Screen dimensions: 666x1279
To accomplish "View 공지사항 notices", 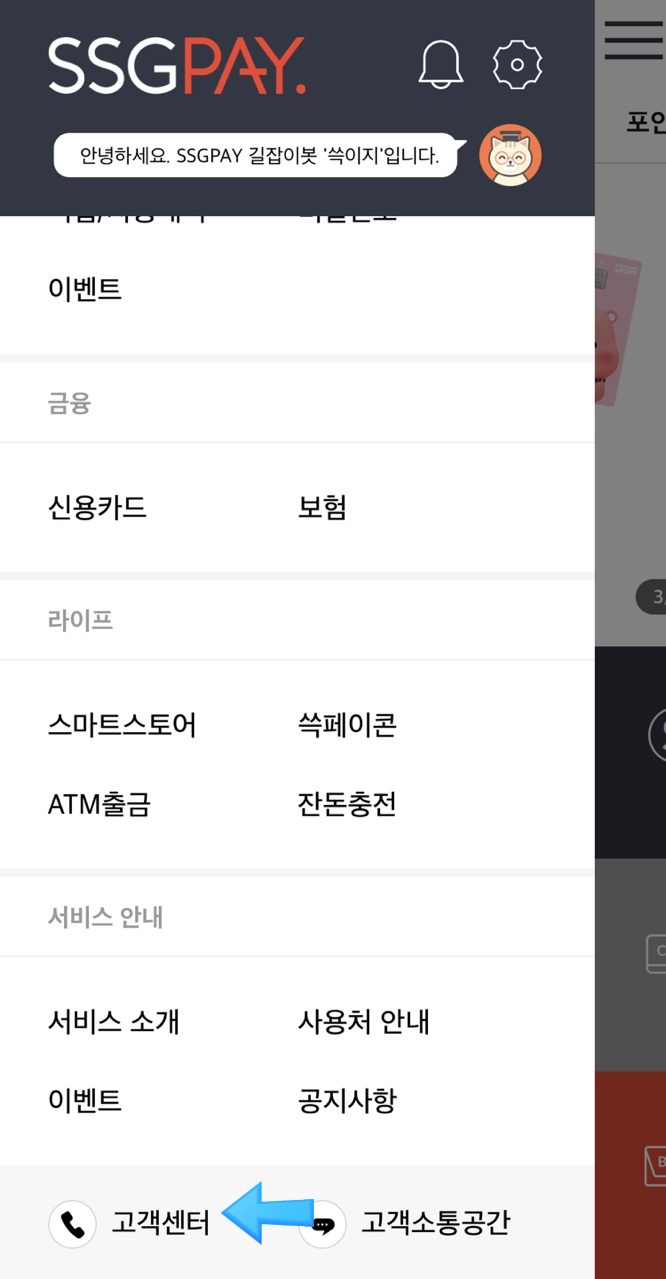I will (347, 1101).
